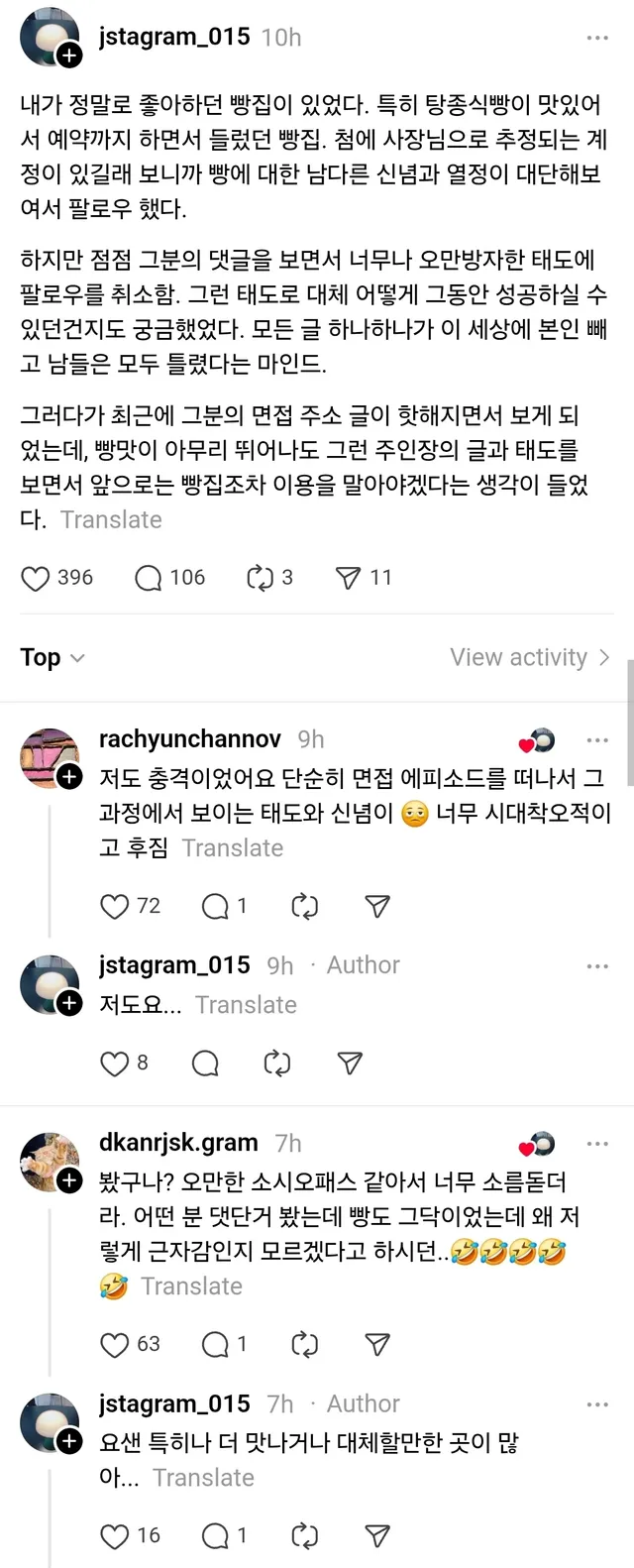Translate the main post text
634x1568 pixels.
(111, 519)
